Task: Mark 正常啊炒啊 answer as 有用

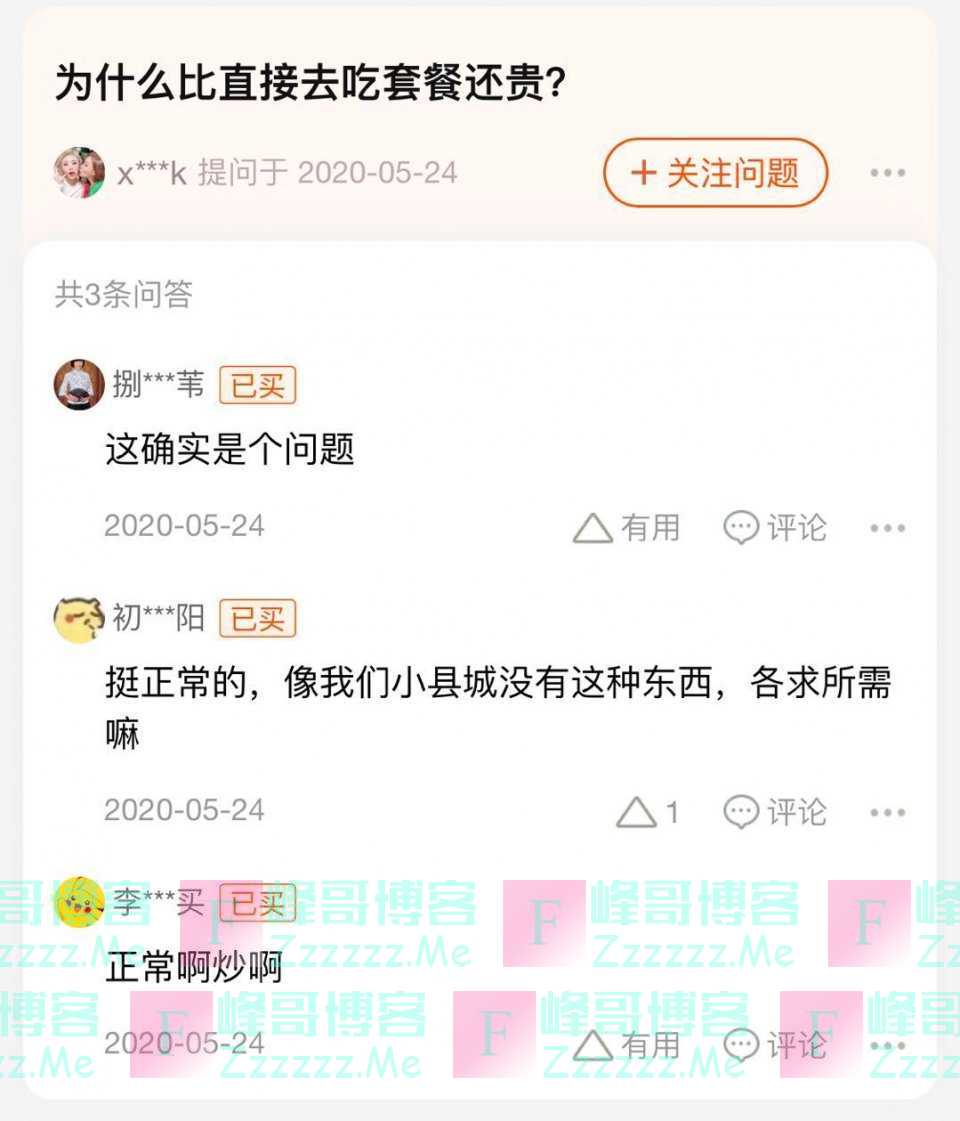Action: tap(627, 1045)
